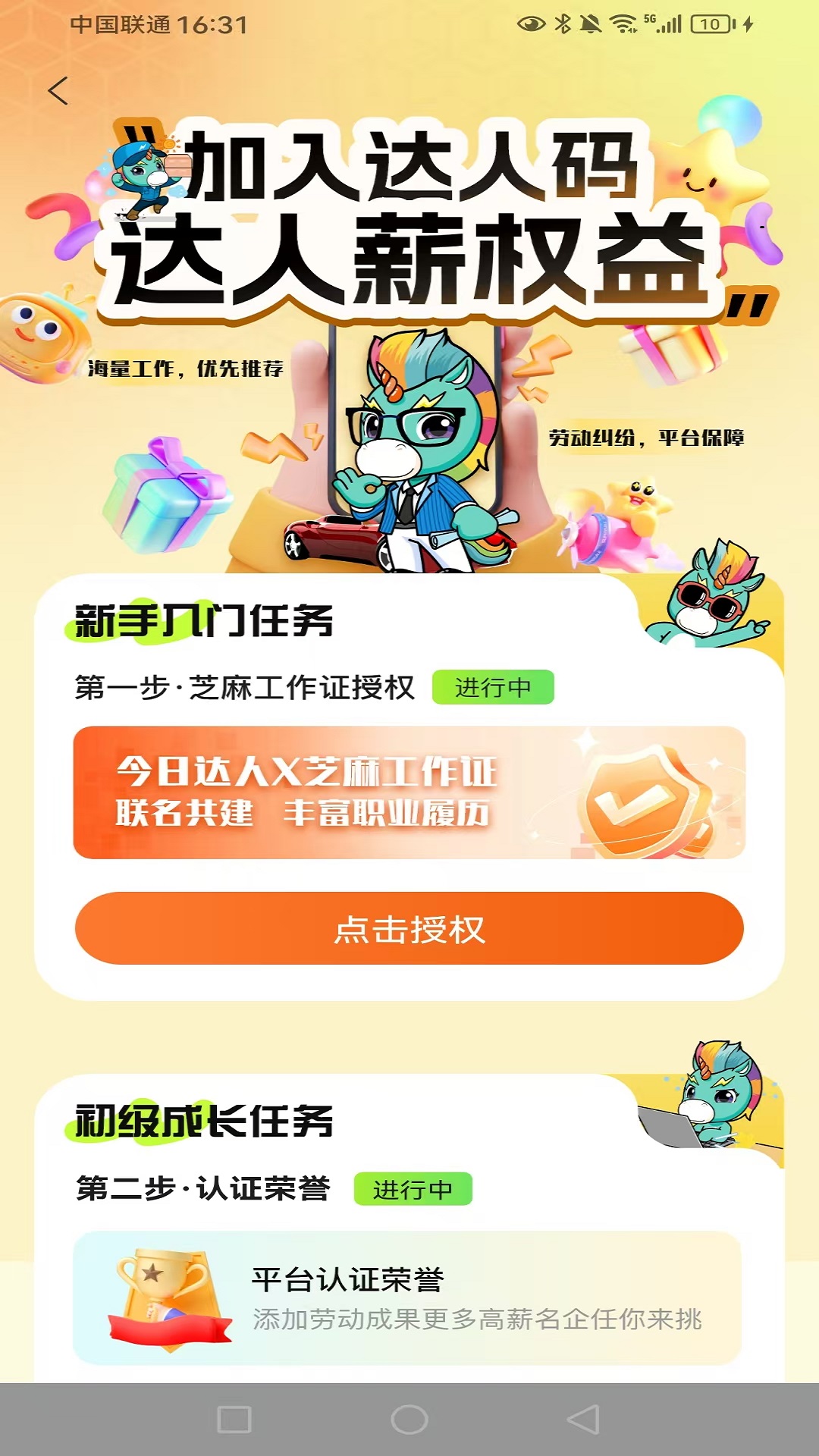Open recent apps from navigation bar
Image resolution: width=819 pixels, height=1456 pixels.
234,1420
